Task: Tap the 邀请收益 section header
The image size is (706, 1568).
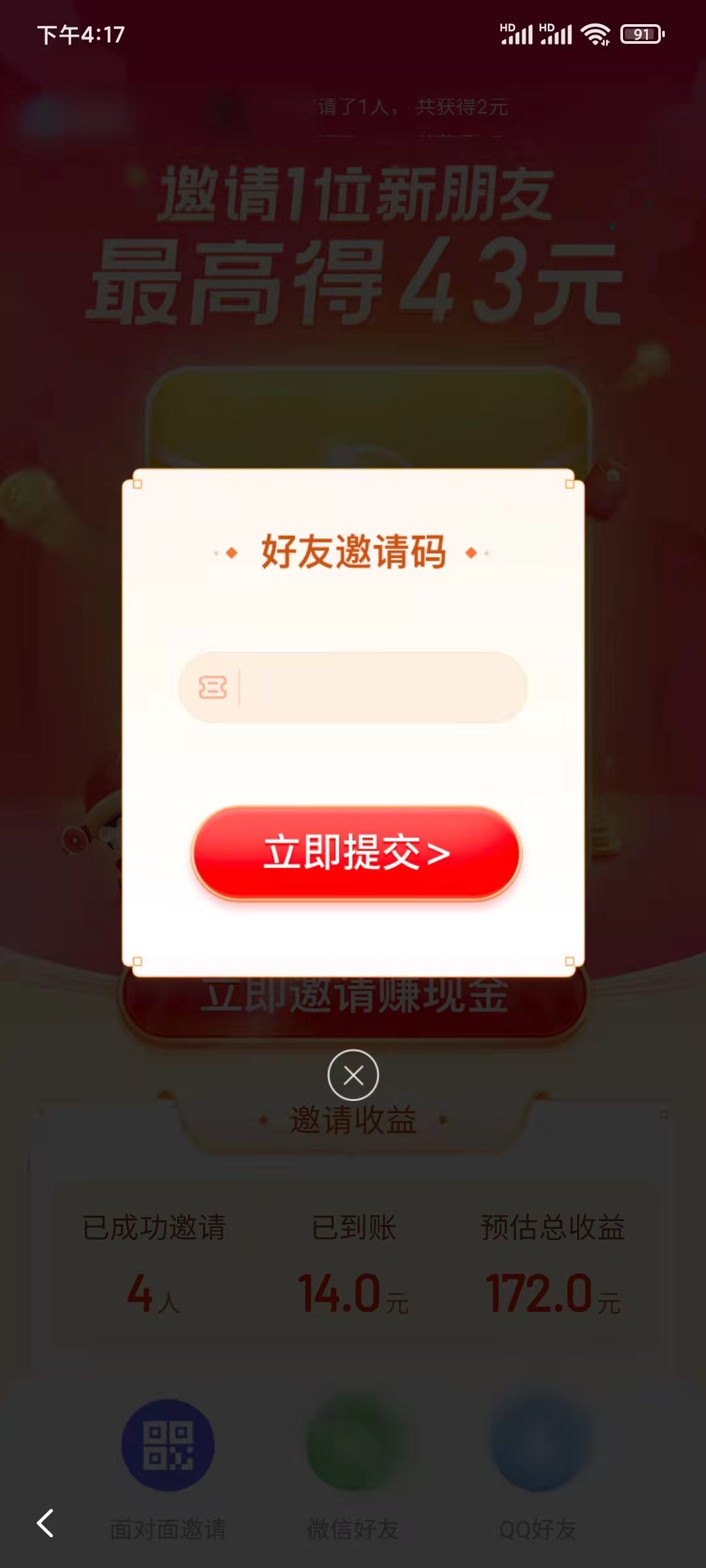Action: pos(353,1117)
